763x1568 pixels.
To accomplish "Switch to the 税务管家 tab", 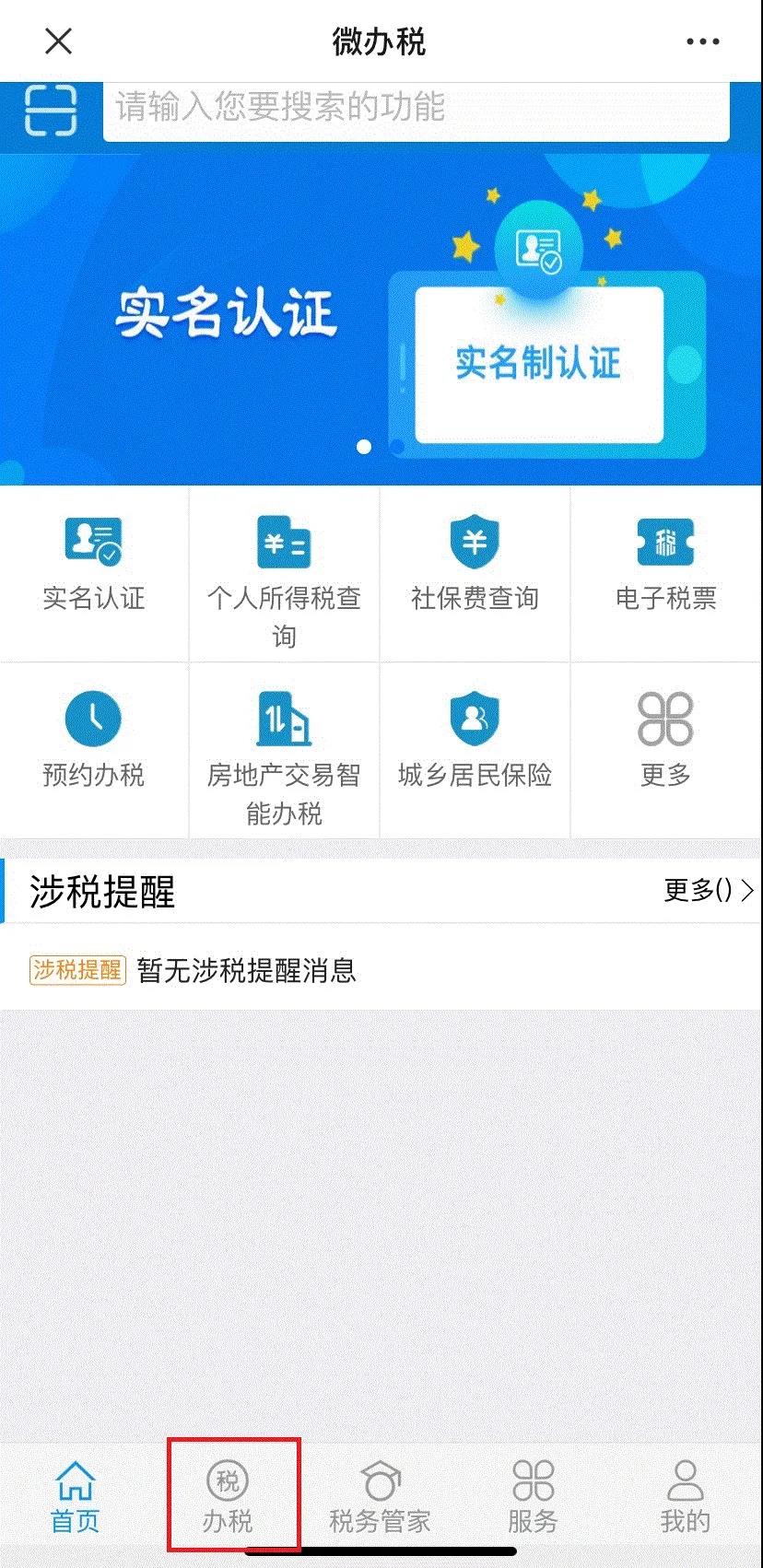I will coord(380,1497).
